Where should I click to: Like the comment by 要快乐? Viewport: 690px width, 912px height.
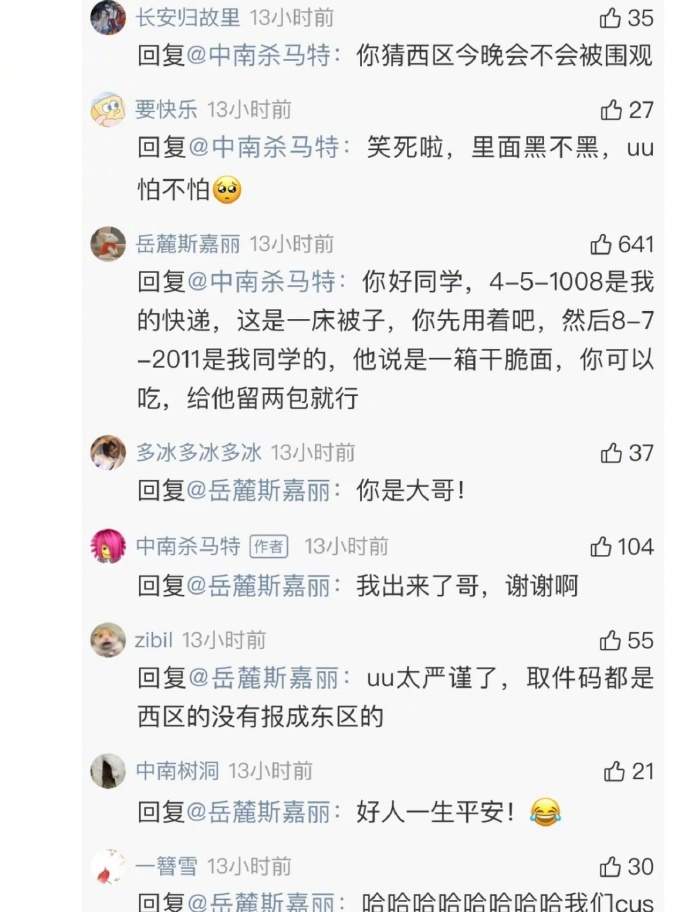tap(611, 110)
